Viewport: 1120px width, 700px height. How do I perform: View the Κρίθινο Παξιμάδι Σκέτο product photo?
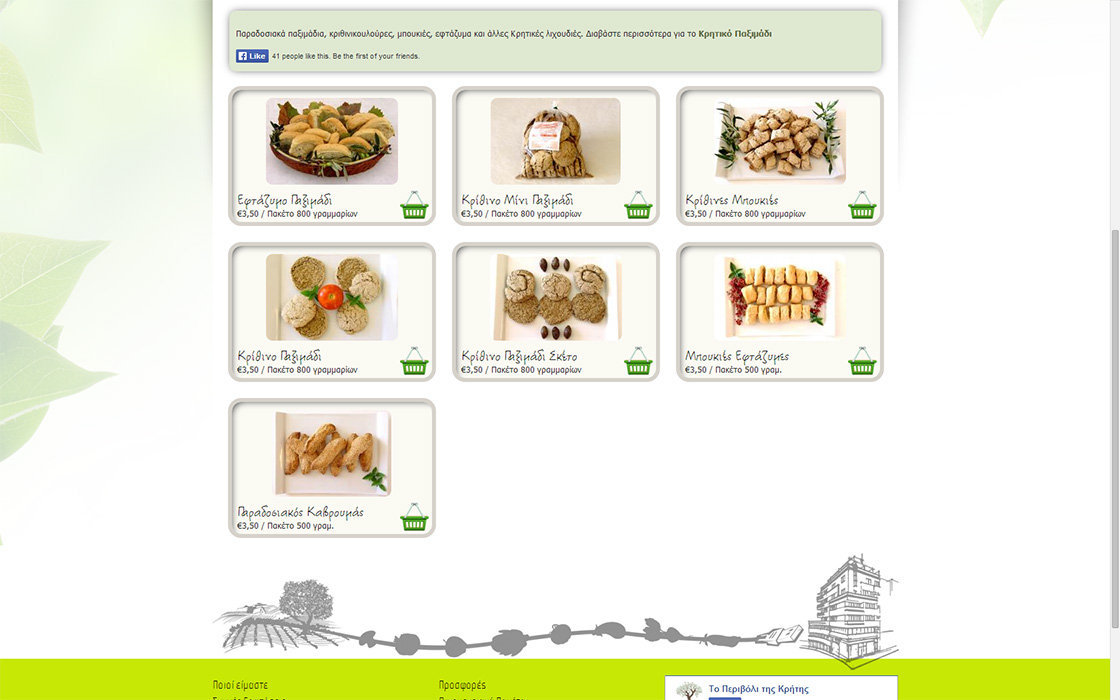(556, 297)
